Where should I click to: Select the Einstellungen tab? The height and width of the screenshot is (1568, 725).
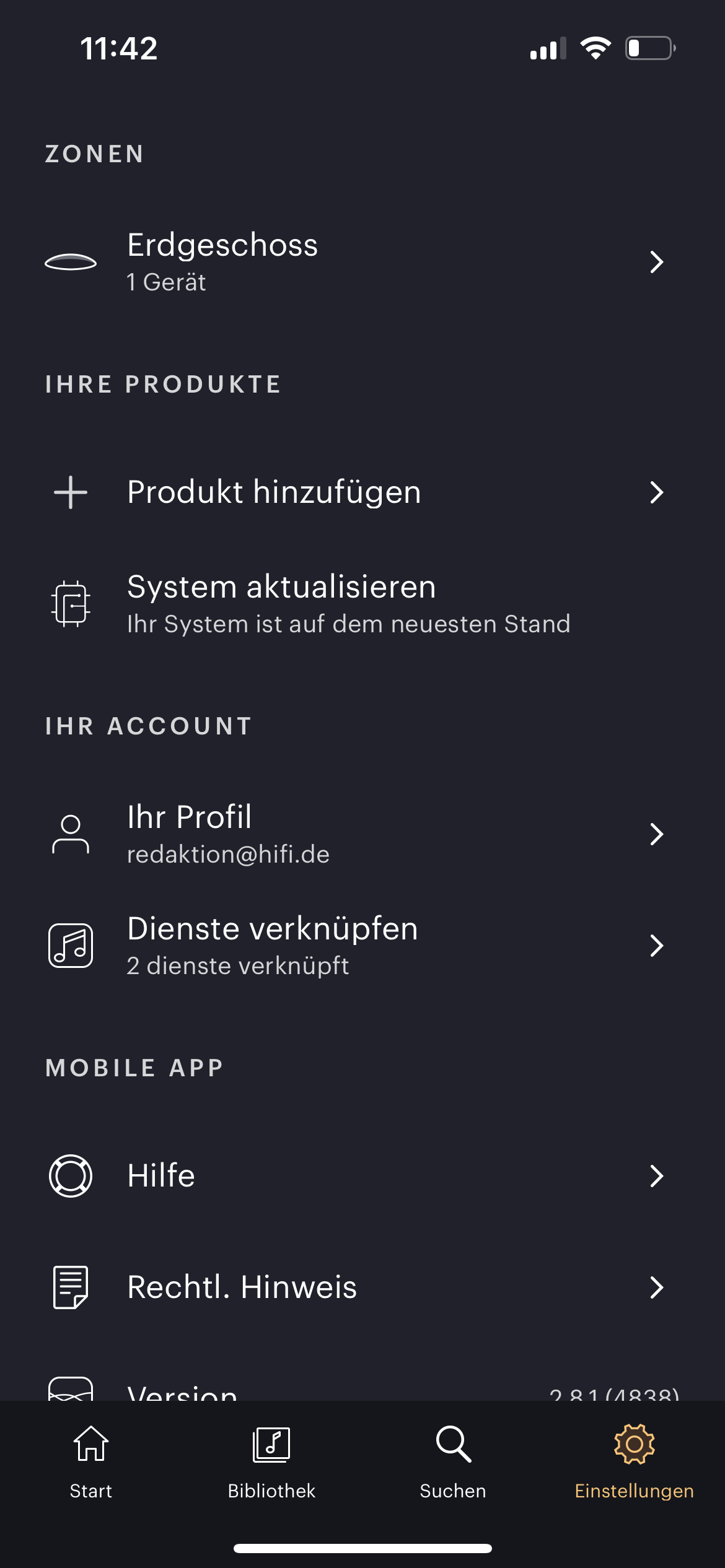(x=634, y=1461)
